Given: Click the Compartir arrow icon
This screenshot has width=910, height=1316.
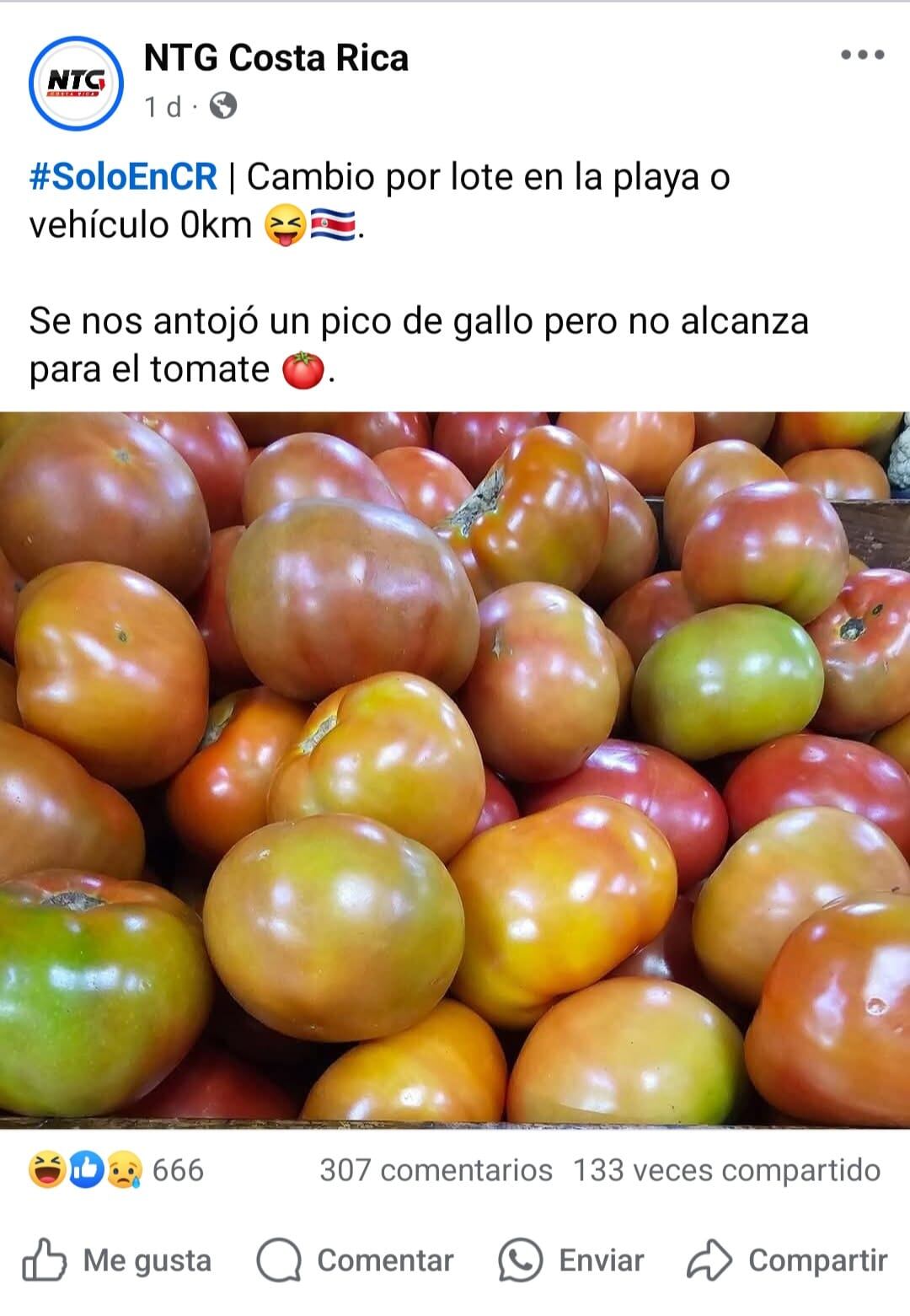Looking at the screenshot, I should 712,1262.
